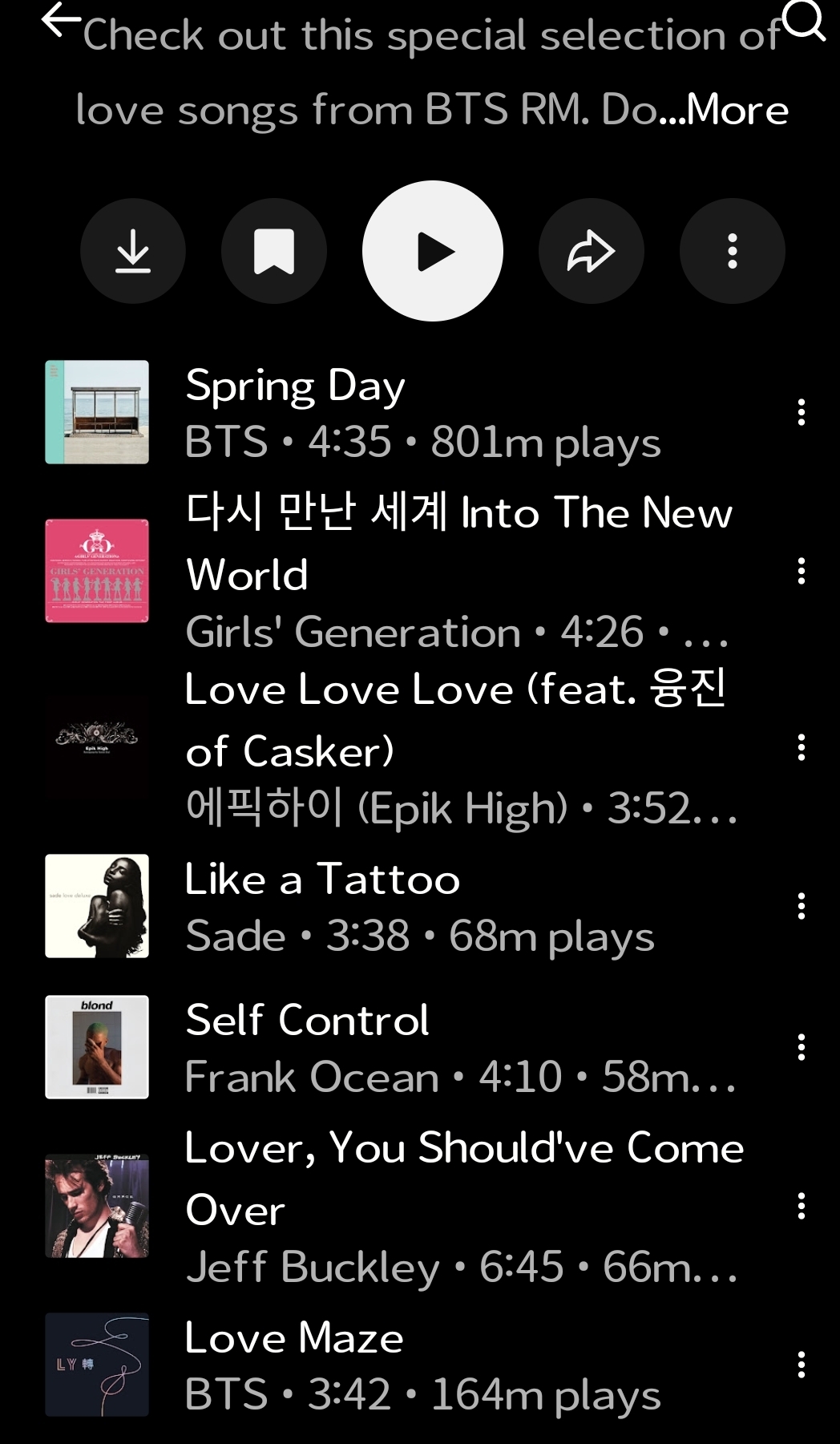Open options for Self Control

801,1047
